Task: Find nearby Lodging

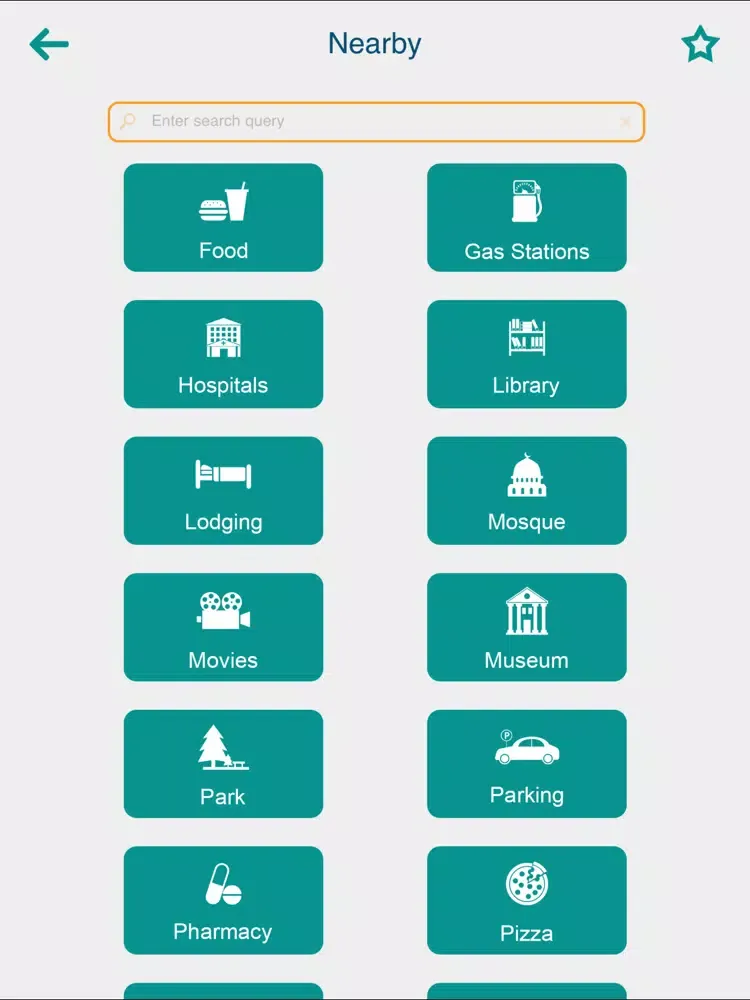Action: pyautogui.click(x=223, y=491)
